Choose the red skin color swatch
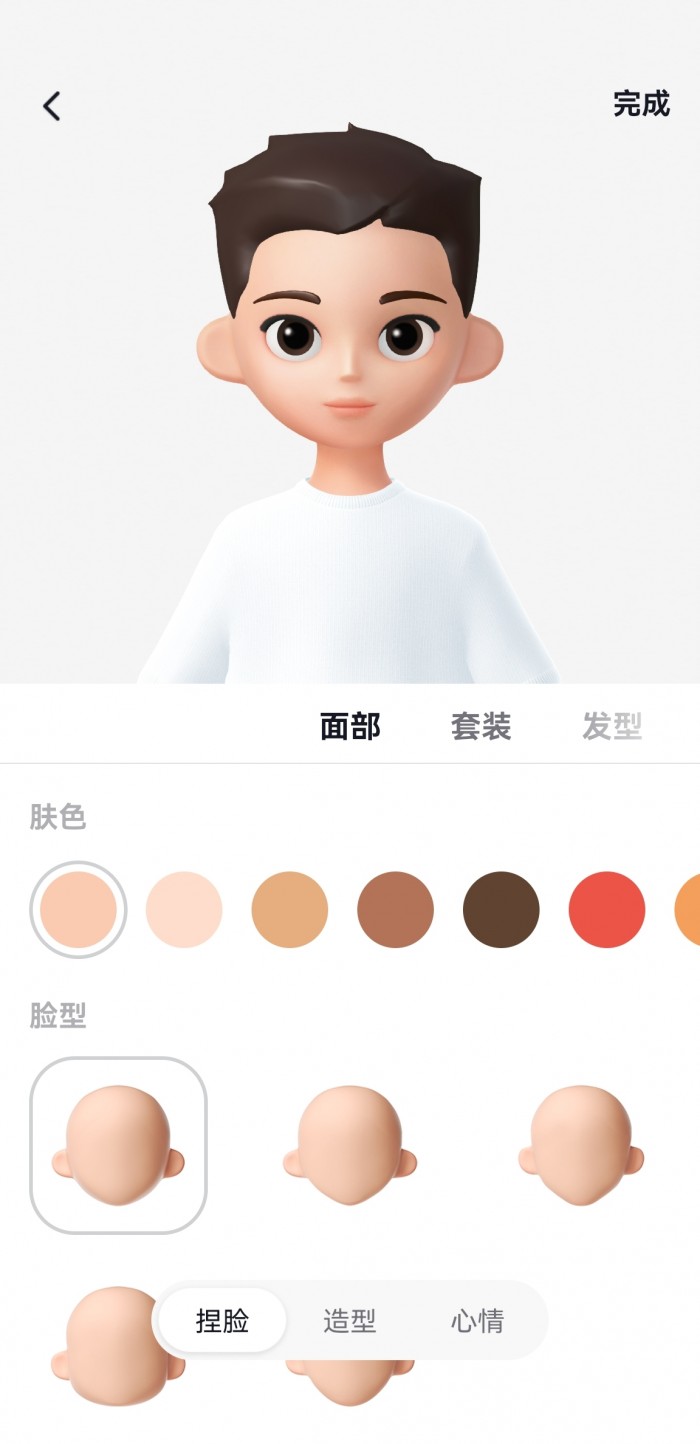700x1444 pixels. click(x=607, y=909)
